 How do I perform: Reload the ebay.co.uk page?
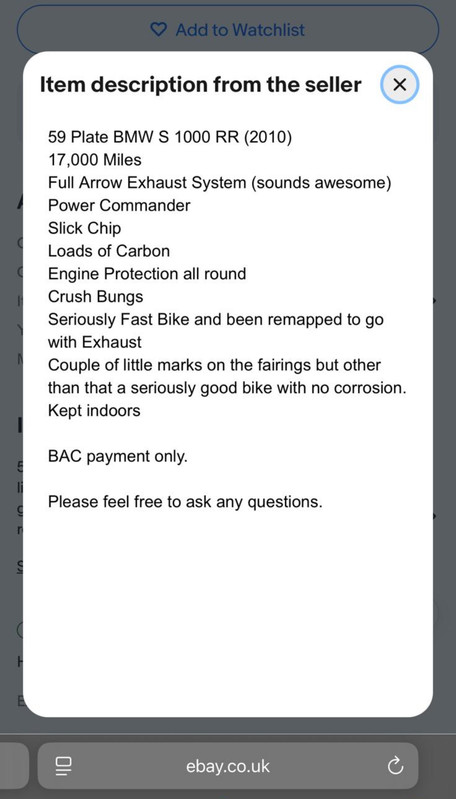[395, 765]
